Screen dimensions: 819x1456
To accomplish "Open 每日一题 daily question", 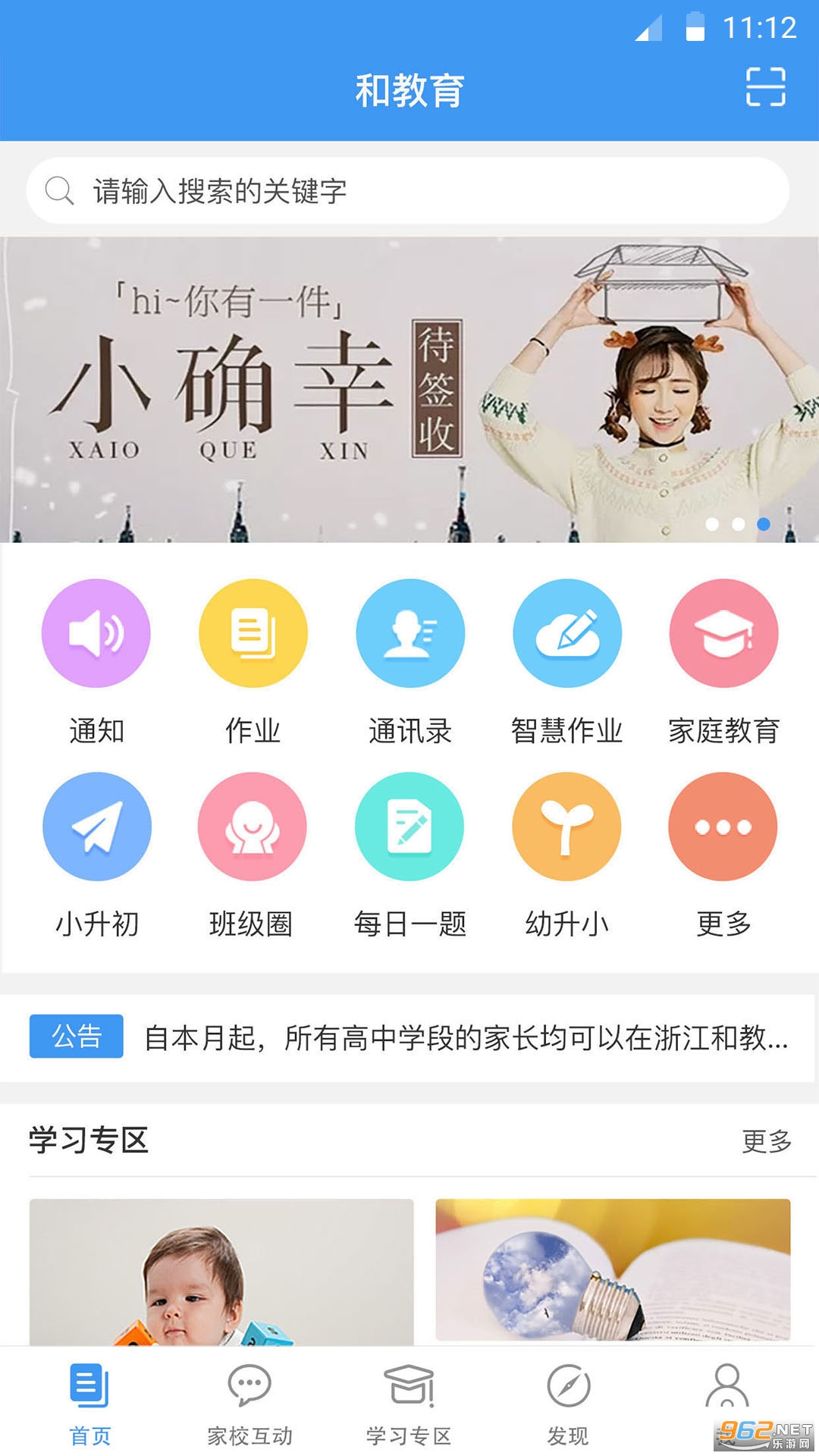I will point(409,827).
